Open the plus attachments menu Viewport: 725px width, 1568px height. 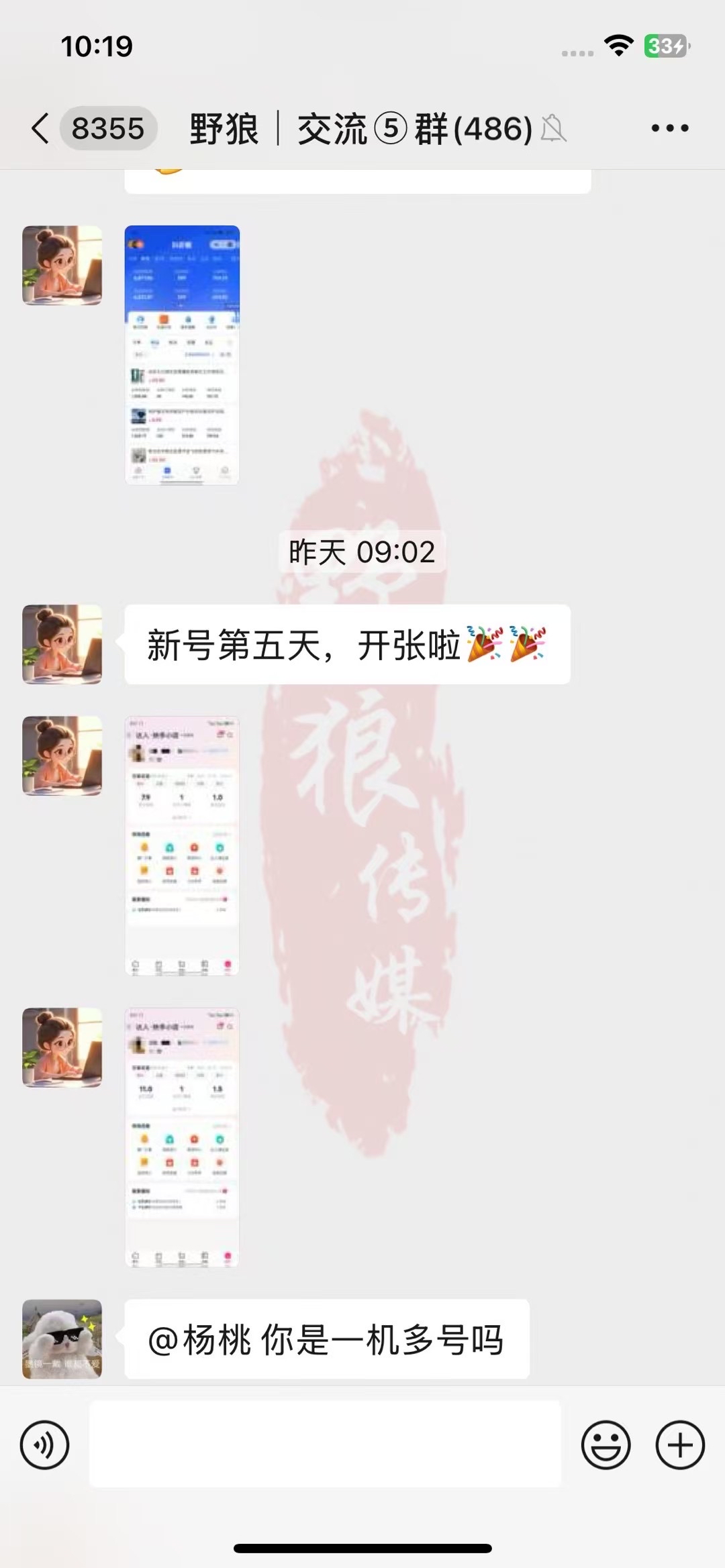(x=680, y=1445)
